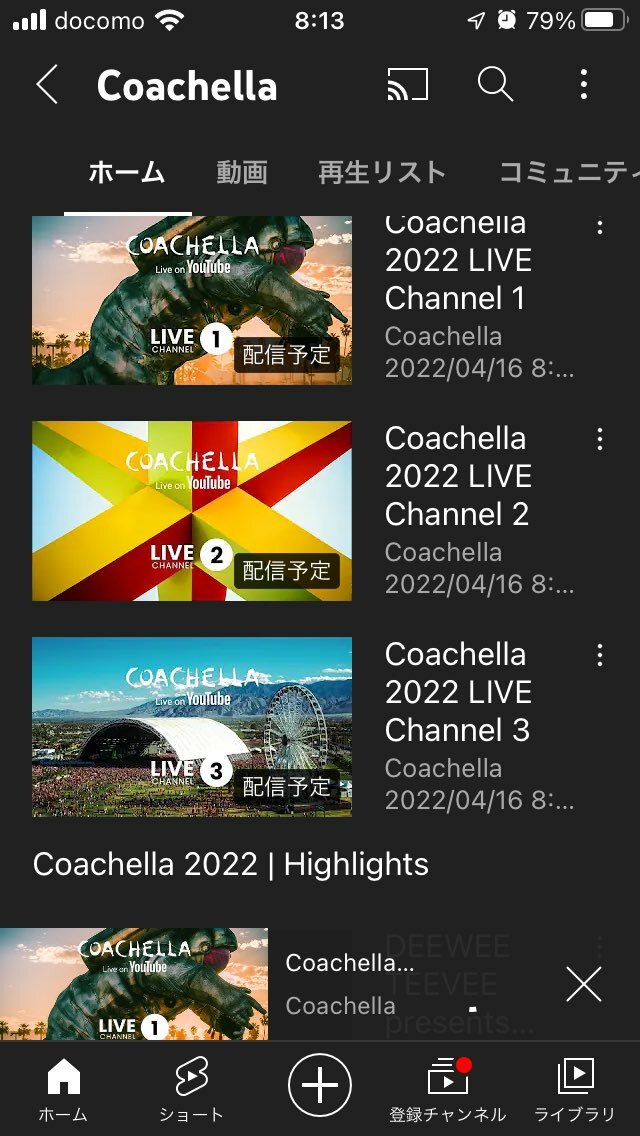This screenshot has height=1136, width=640.
Task: Open the コミュニティ tab
Action: click(x=568, y=172)
